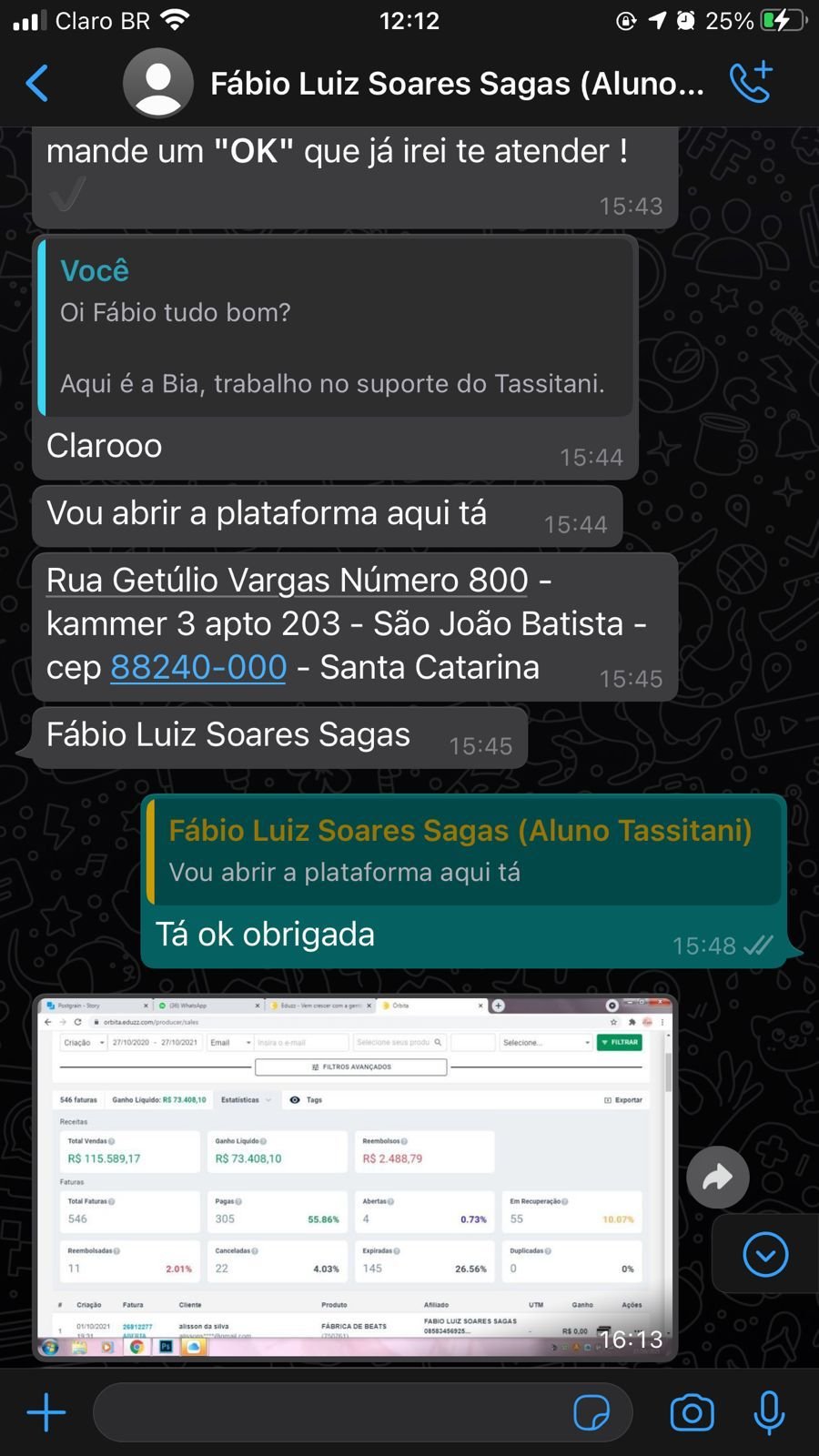Start a call with Fábio
This screenshot has height=1456, width=819.
point(751,83)
